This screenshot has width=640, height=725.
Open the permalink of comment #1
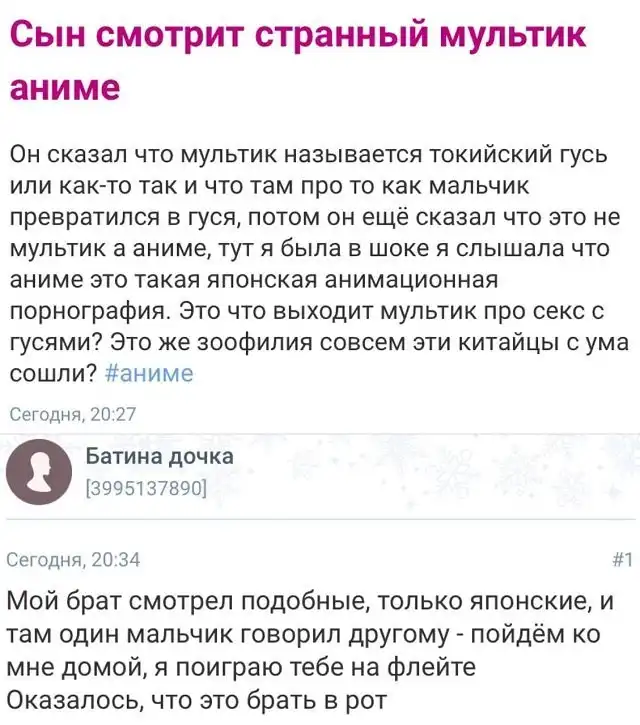pyautogui.click(x=621, y=560)
